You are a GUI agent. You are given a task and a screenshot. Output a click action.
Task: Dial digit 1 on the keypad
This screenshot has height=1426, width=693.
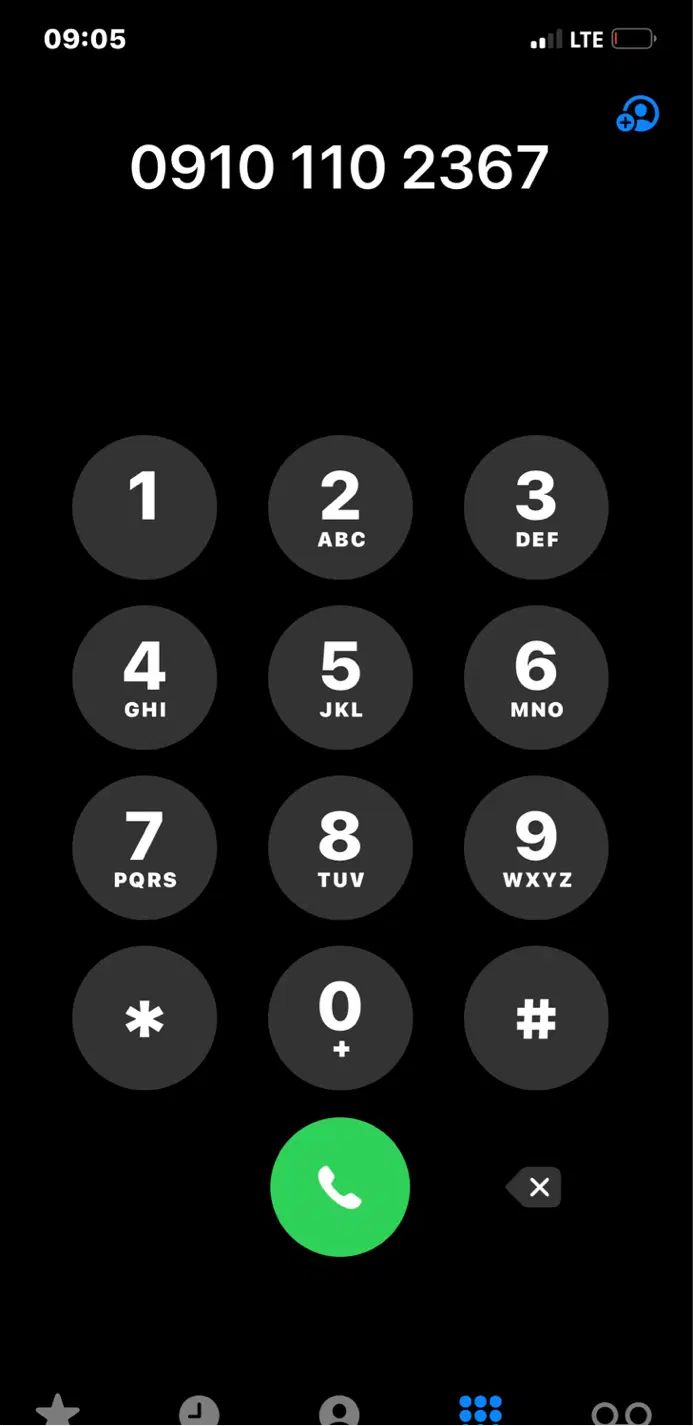144,507
